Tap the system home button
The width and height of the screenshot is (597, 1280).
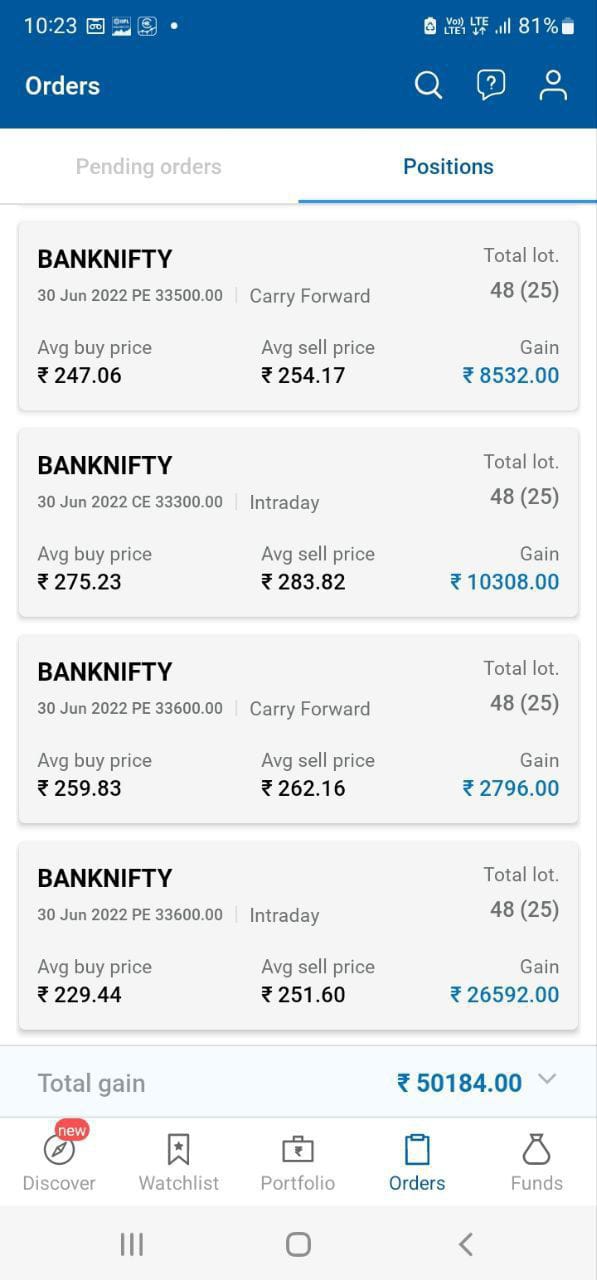click(298, 1244)
